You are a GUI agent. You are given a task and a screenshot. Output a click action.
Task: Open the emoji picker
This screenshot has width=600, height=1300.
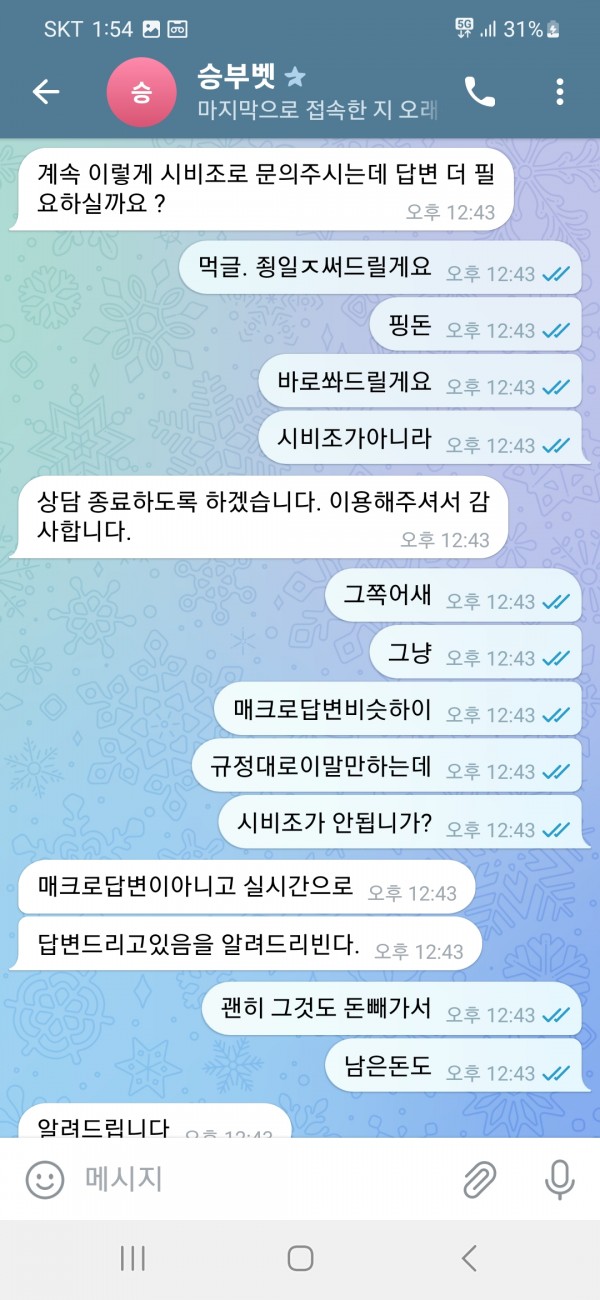point(45,1180)
